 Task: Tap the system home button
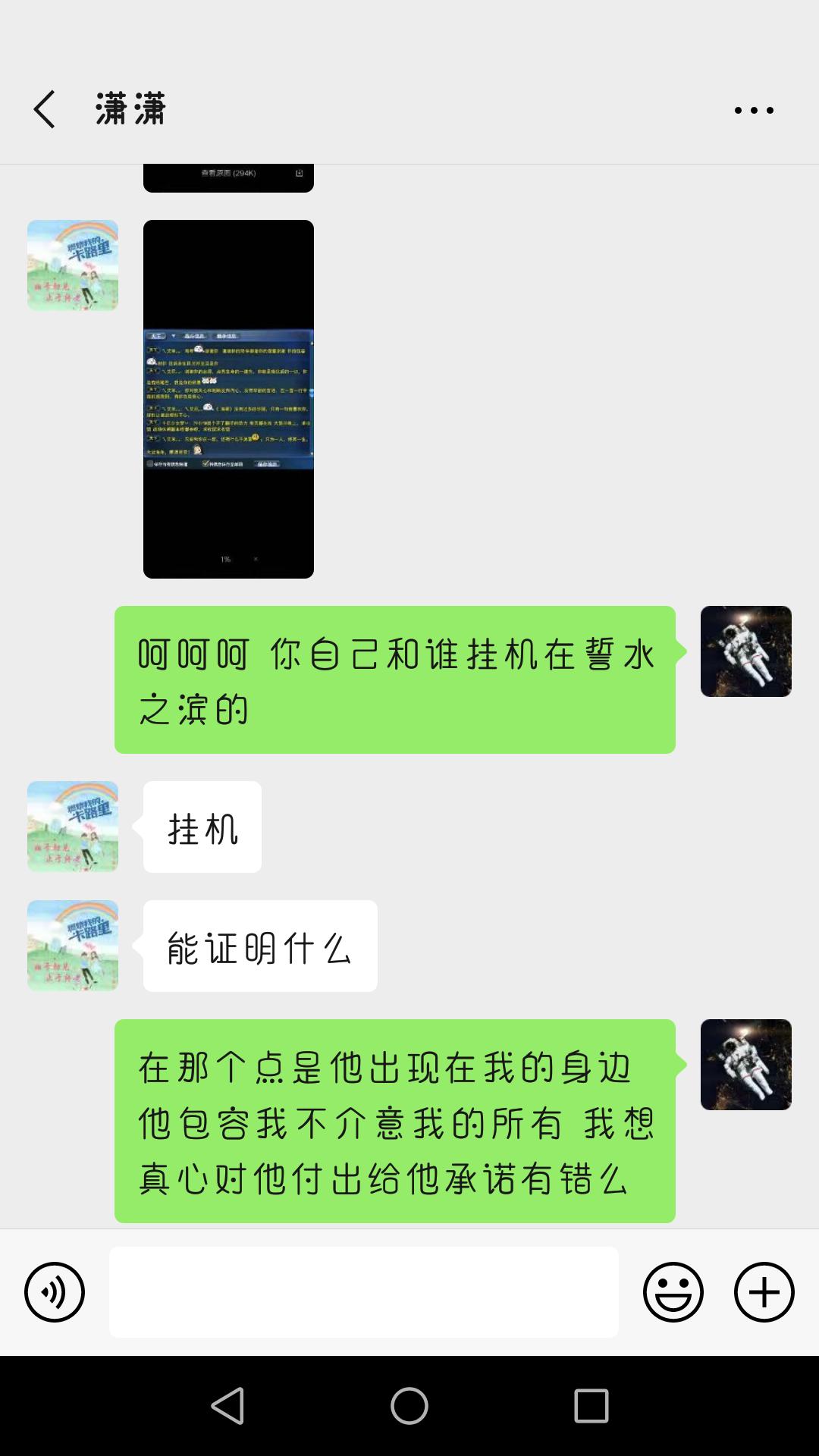pos(409,1407)
